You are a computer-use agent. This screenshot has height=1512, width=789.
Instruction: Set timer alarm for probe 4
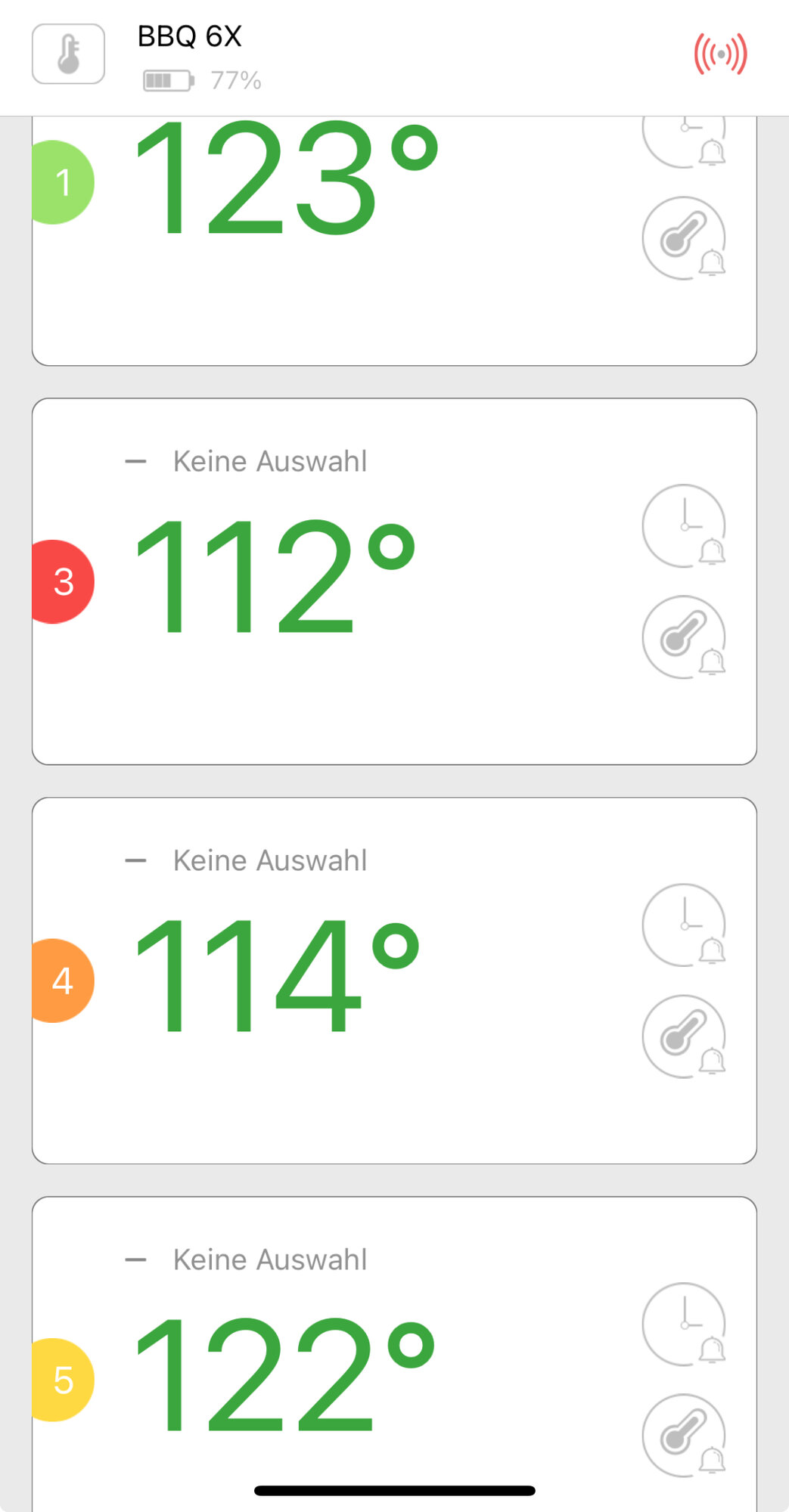(684, 925)
